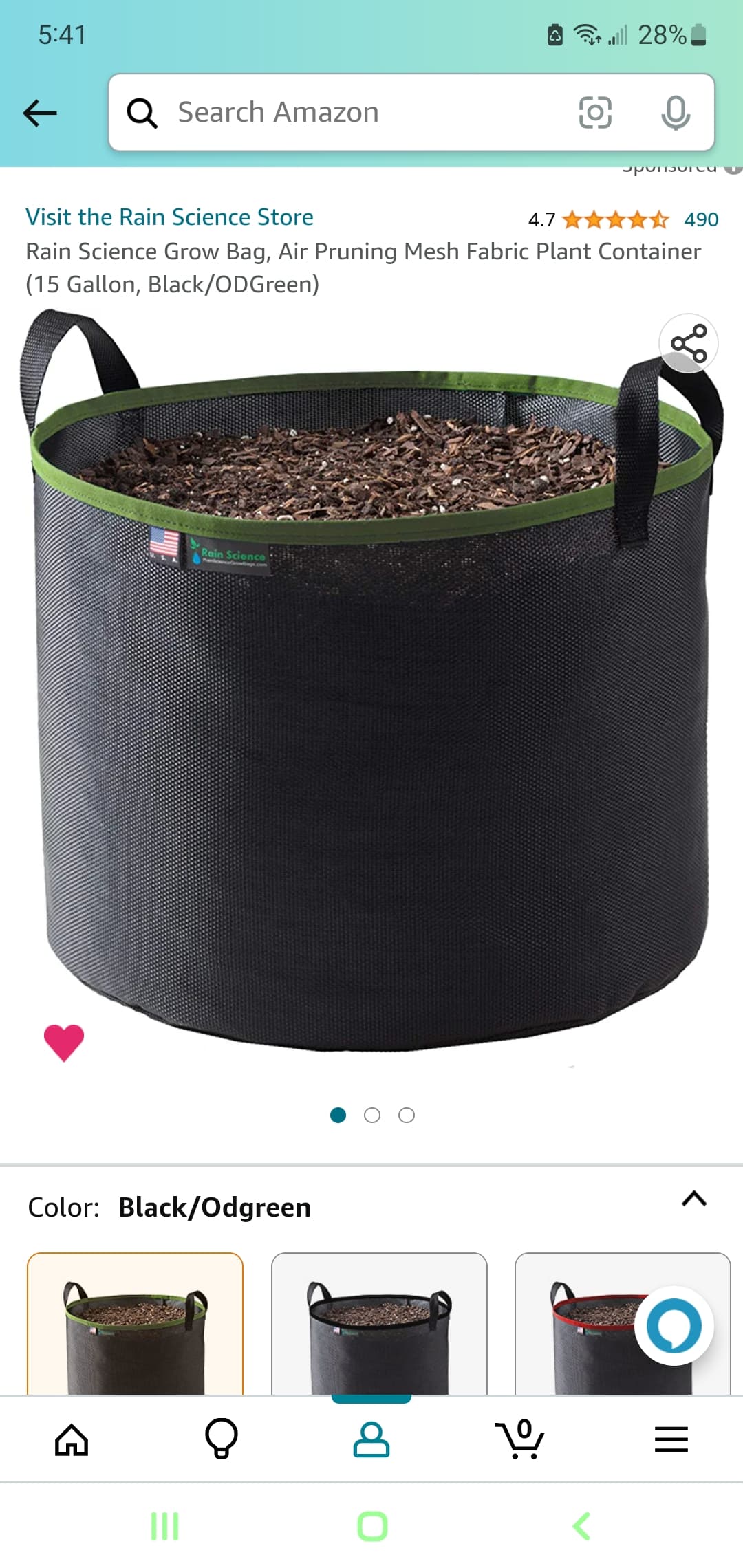Open the Alexa floating button

point(674,1325)
